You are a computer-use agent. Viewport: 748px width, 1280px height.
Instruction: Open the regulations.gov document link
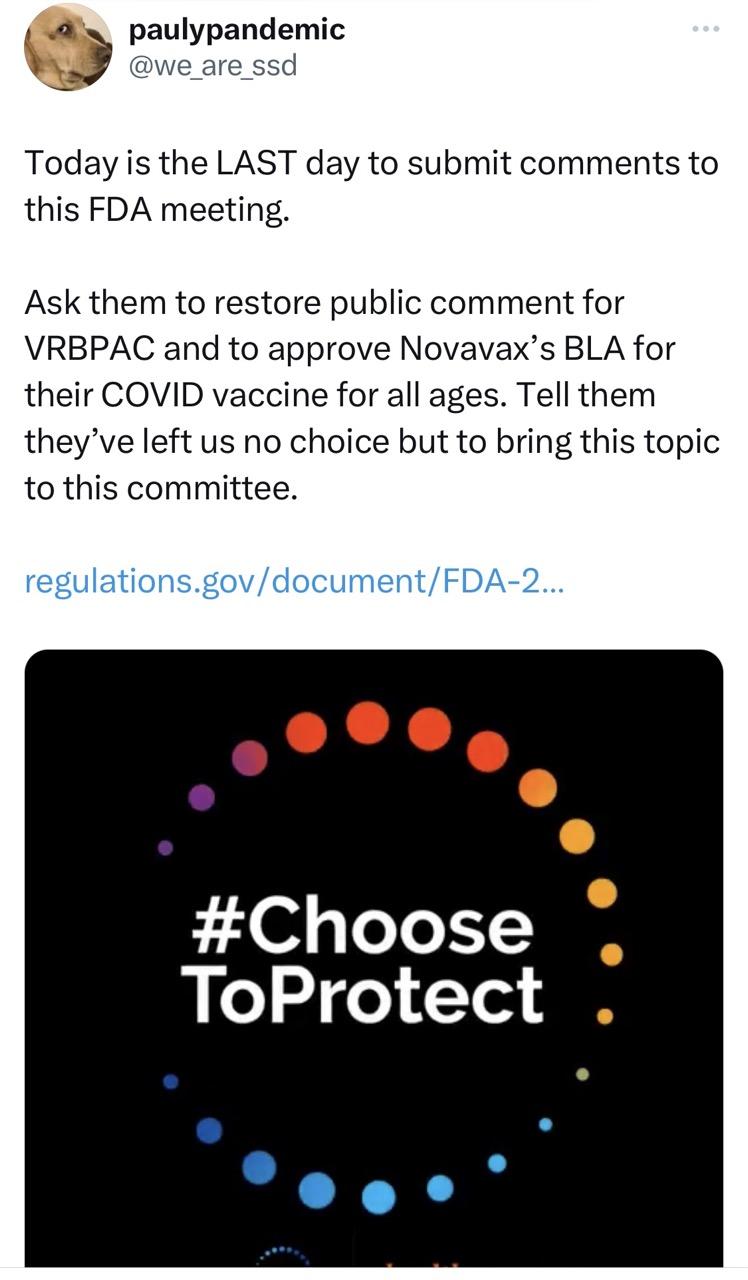point(294,580)
